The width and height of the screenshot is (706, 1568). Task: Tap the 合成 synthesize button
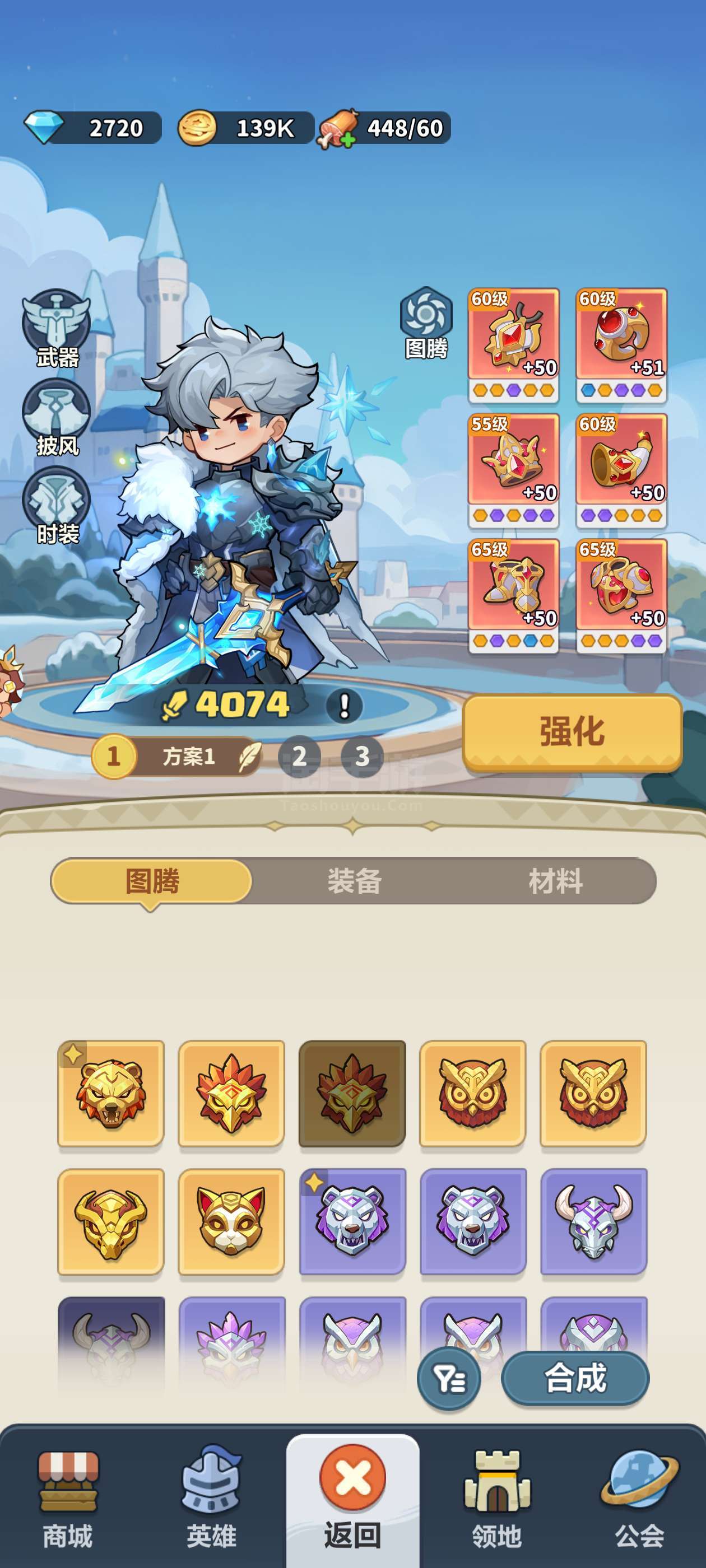tap(575, 1378)
